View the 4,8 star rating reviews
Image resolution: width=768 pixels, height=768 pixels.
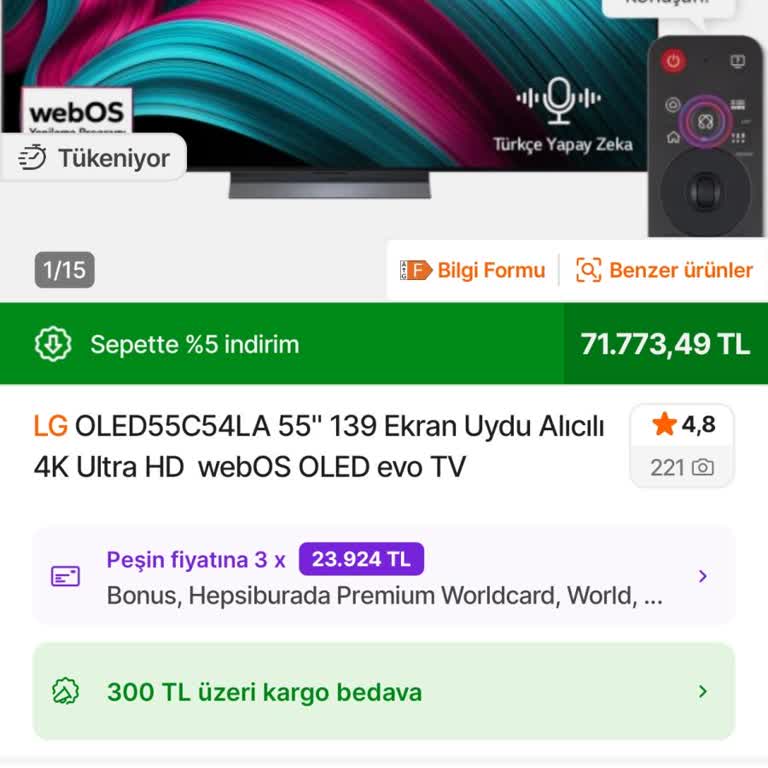point(683,427)
